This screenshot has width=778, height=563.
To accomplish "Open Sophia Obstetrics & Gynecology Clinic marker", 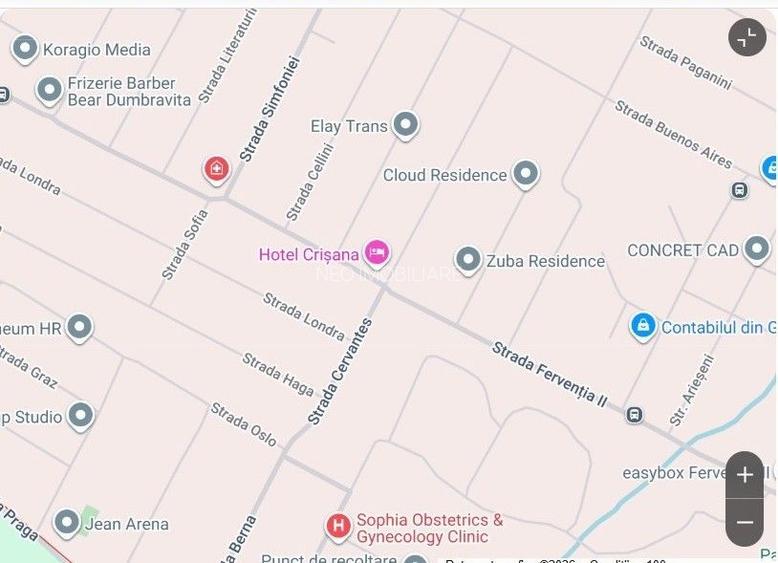I will (339, 525).
